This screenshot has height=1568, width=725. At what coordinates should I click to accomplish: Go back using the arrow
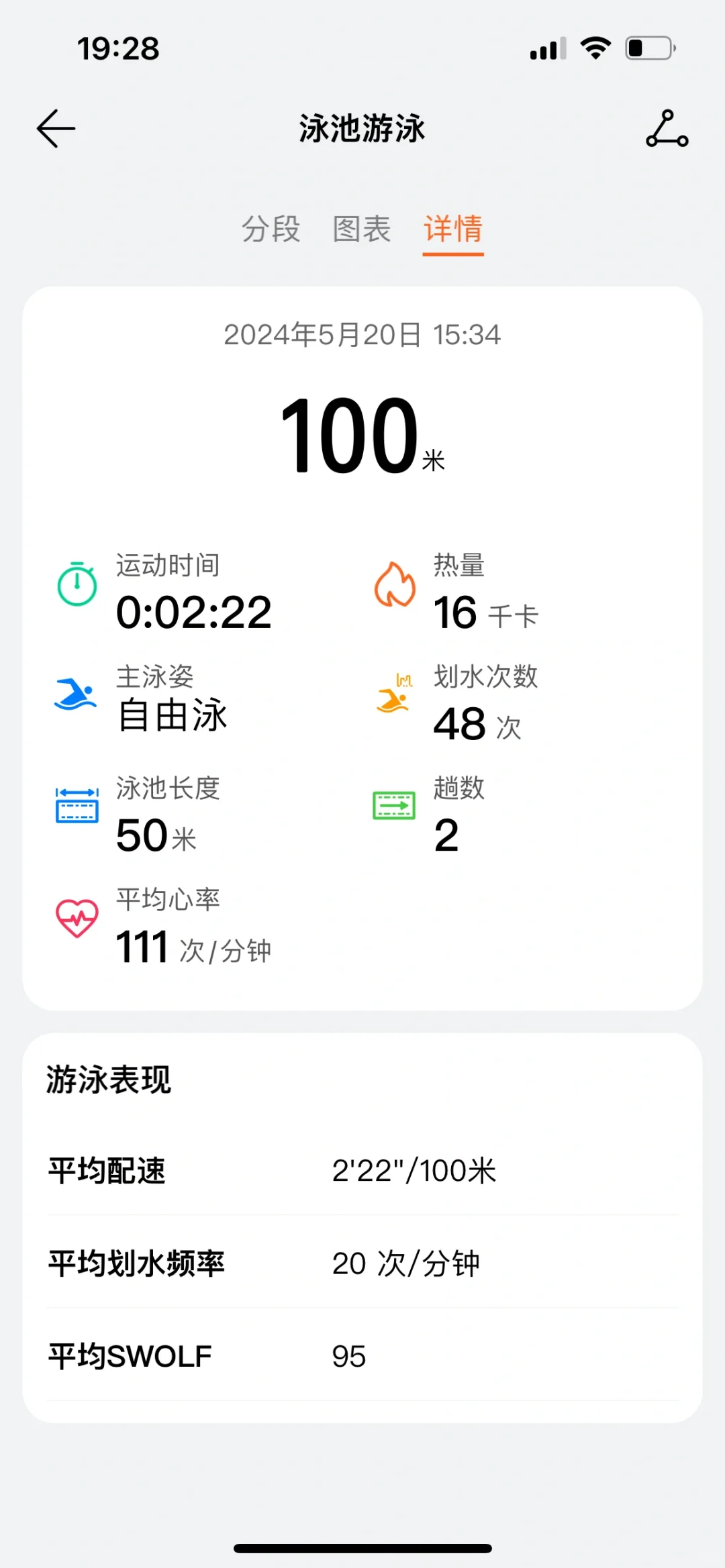click(x=56, y=128)
